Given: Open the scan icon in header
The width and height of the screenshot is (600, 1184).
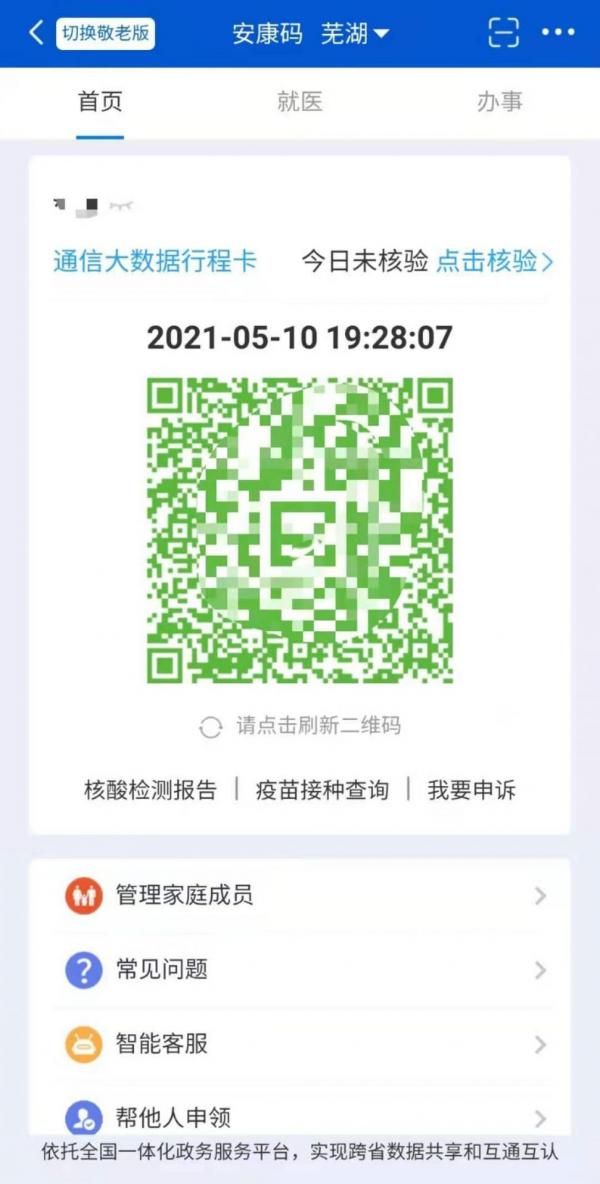Looking at the screenshot, I should click(503, 32).
